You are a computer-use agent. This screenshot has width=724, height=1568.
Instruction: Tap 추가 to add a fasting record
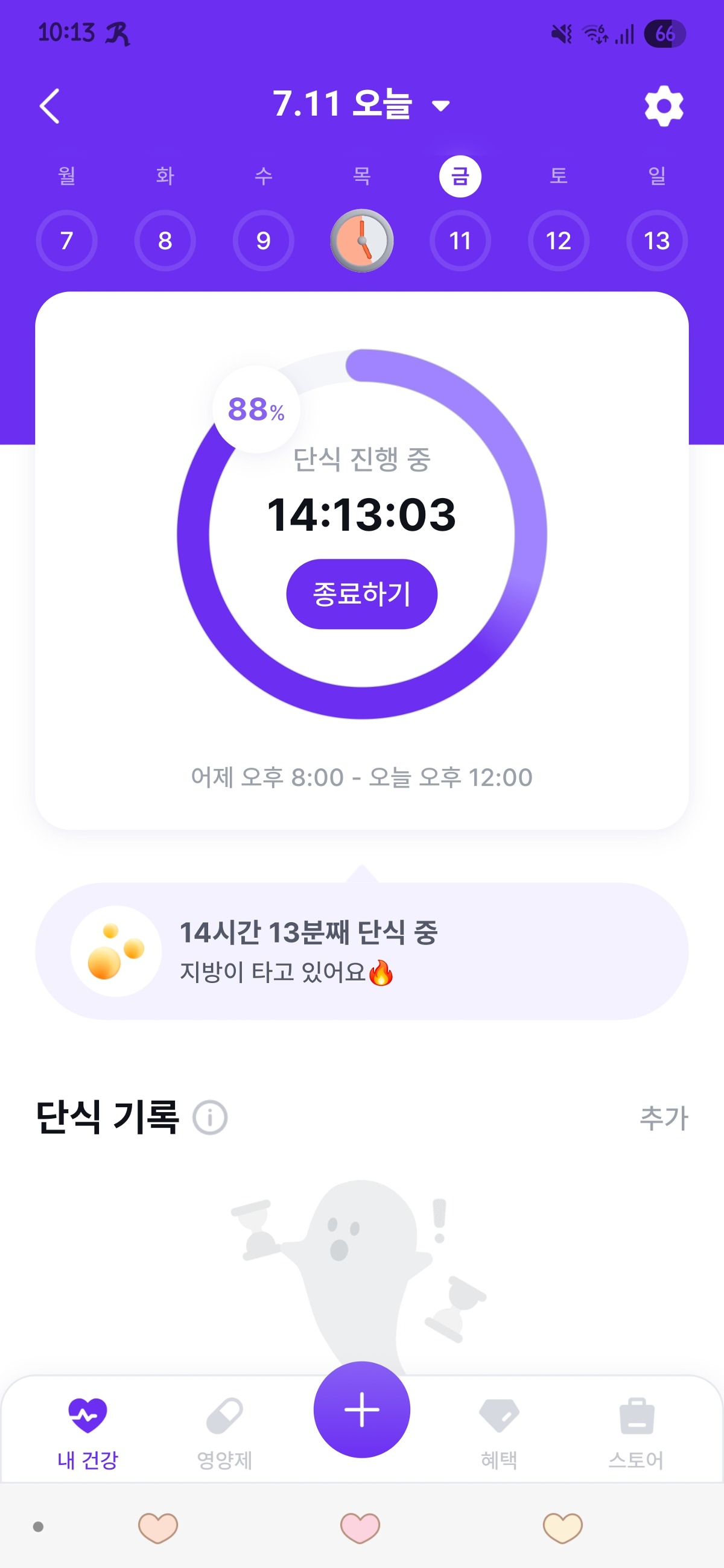click(664, 1118)
